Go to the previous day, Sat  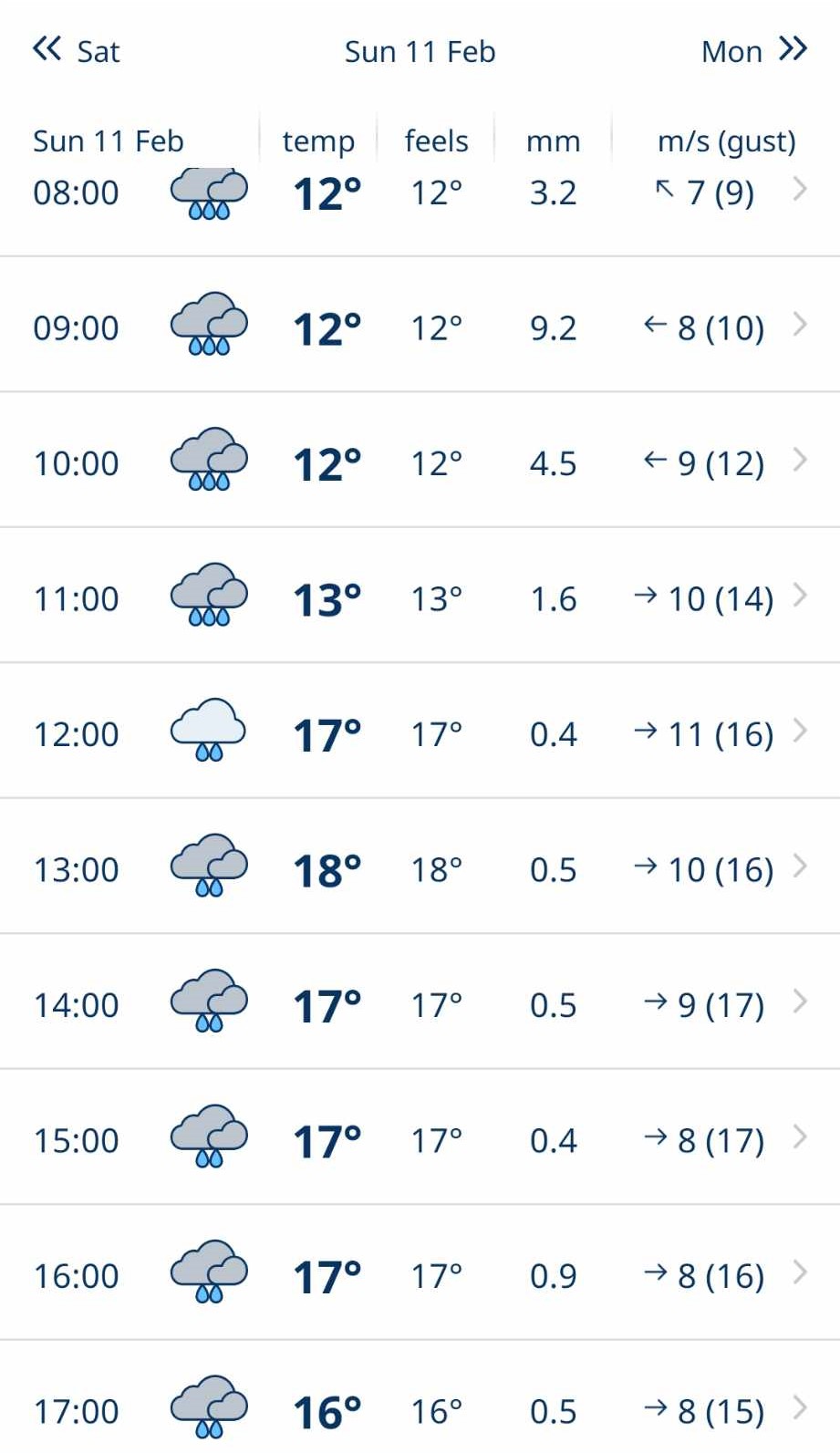(77, 50)
